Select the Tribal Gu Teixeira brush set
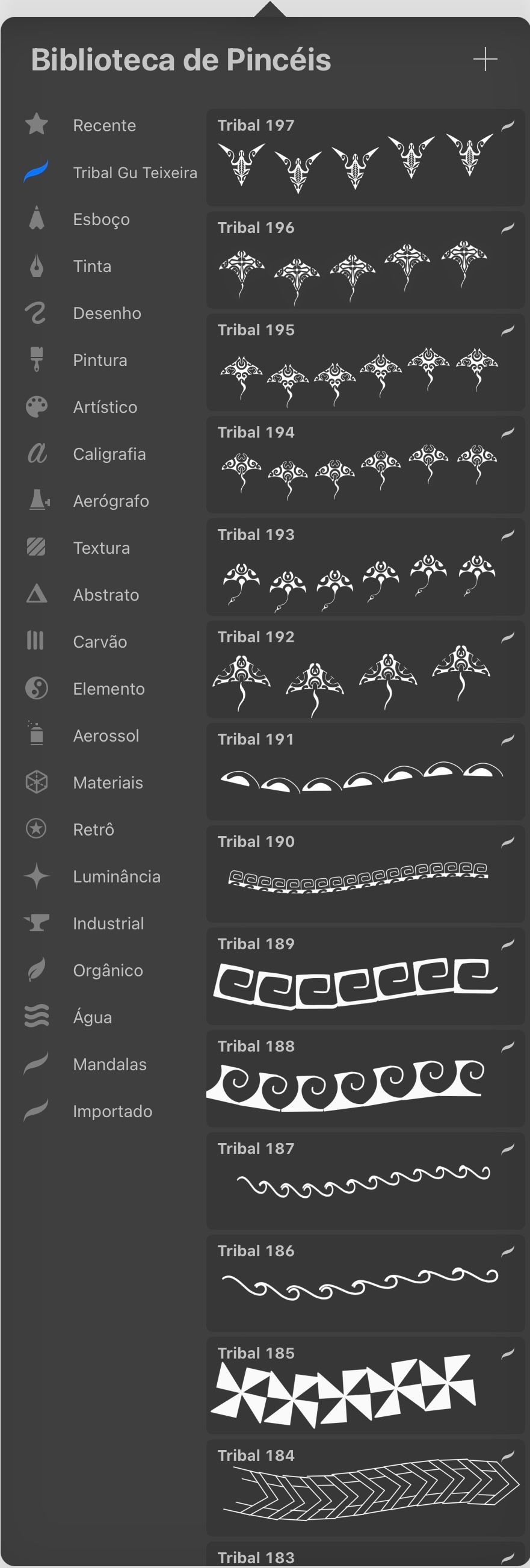The width and height of the screenshot is (530, 1568). tap(135, 173)
